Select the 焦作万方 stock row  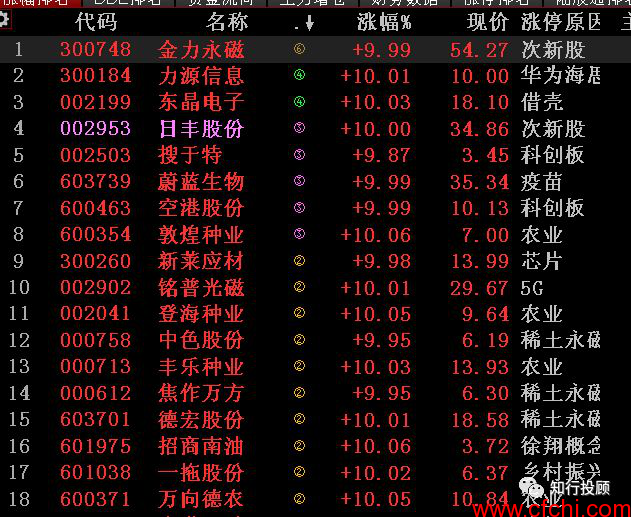pyautogui.click(x=201, y=393)
